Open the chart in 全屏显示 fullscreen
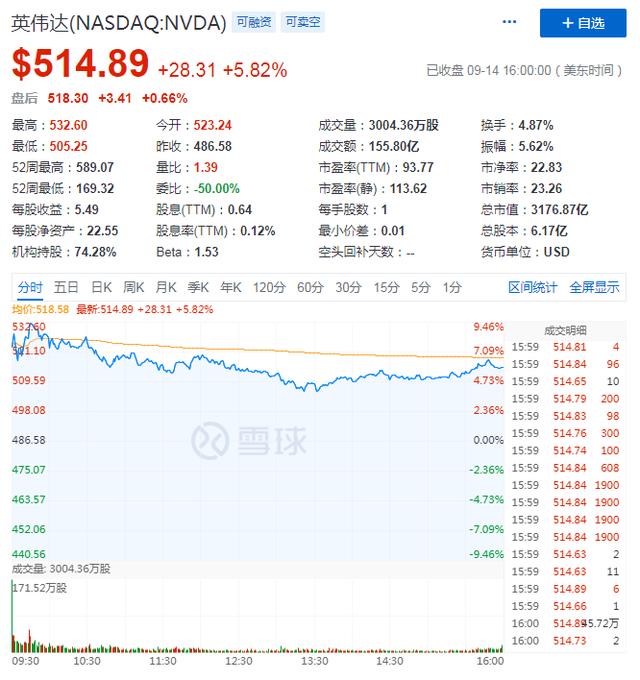The image size is (640, 680). (594, 288)
